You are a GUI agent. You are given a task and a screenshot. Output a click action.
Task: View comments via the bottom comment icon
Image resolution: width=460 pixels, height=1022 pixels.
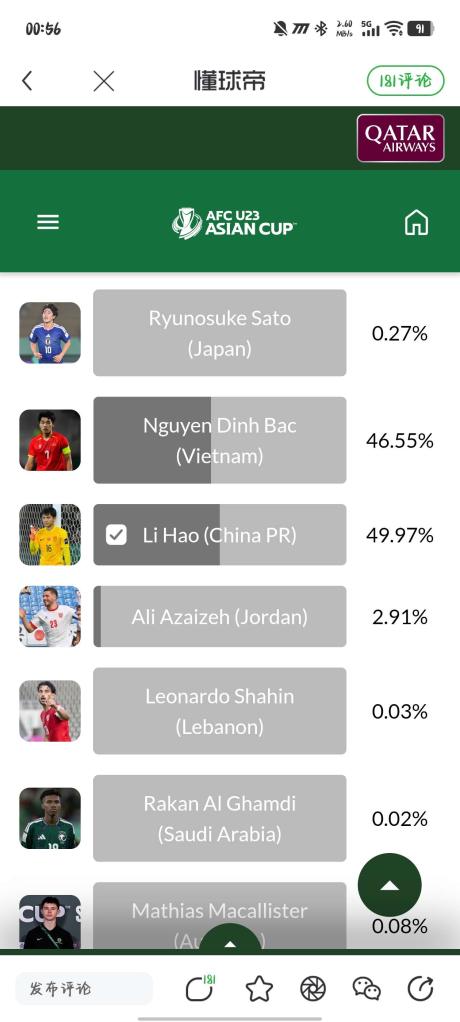(x=200, y=989)
